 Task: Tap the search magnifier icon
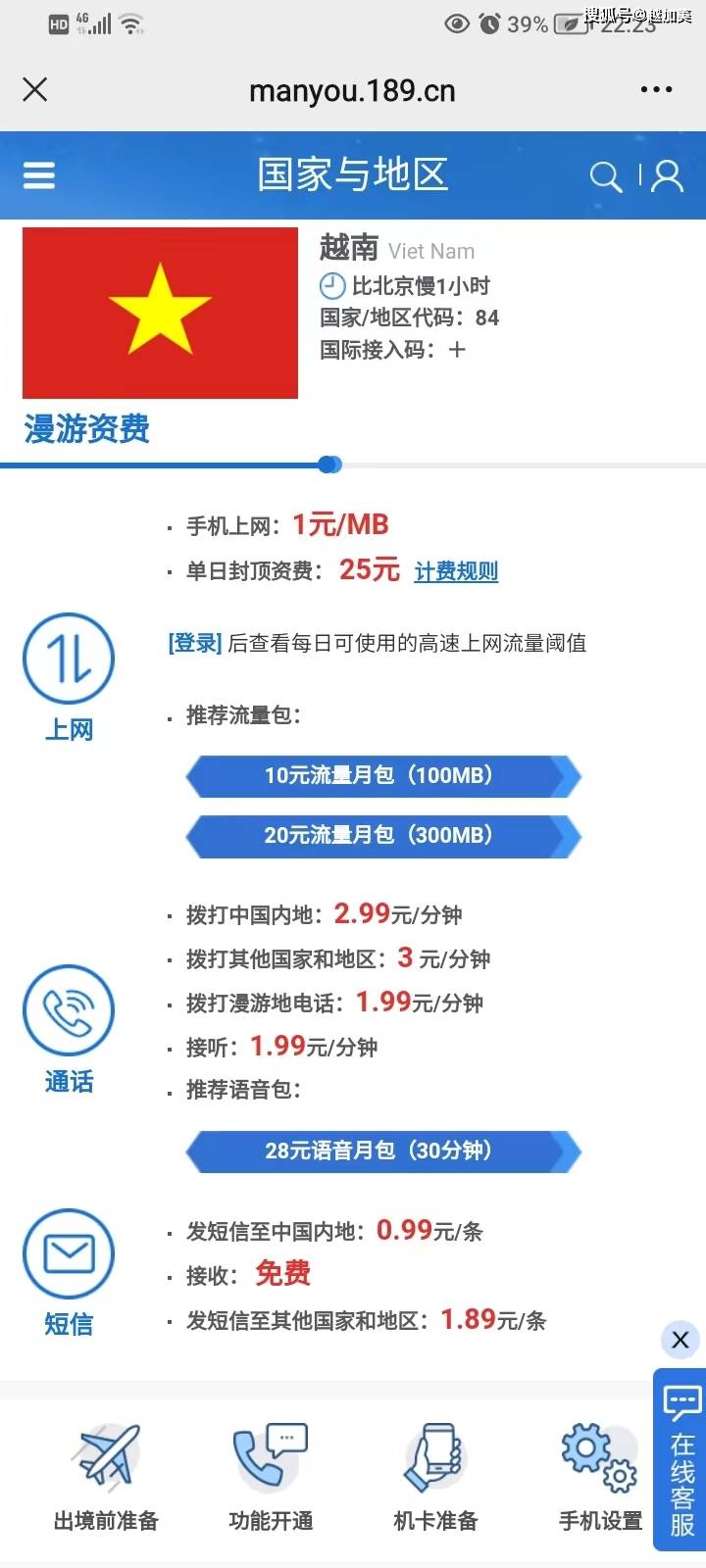click(x=605, y=176)
